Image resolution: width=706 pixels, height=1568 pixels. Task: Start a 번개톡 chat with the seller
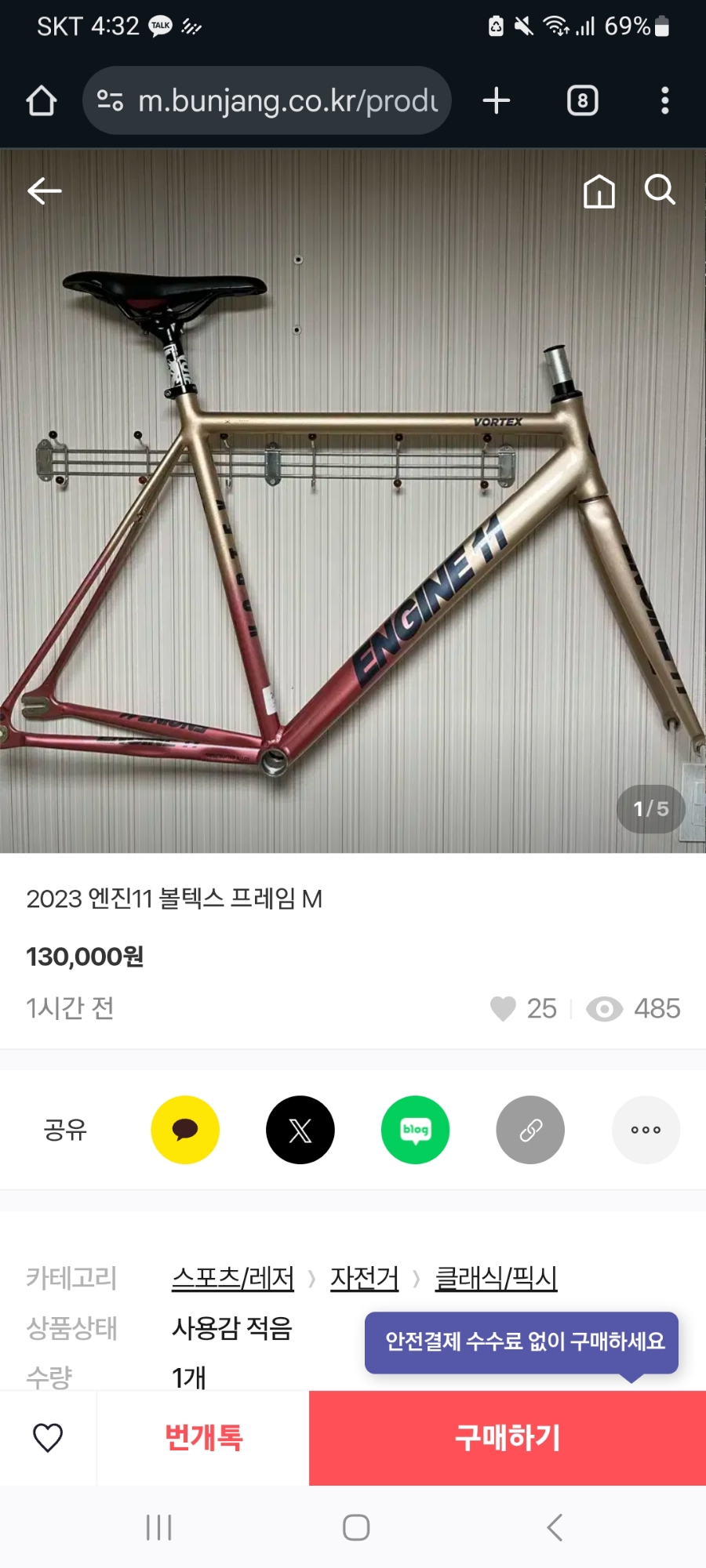[x=203, y=1438]
